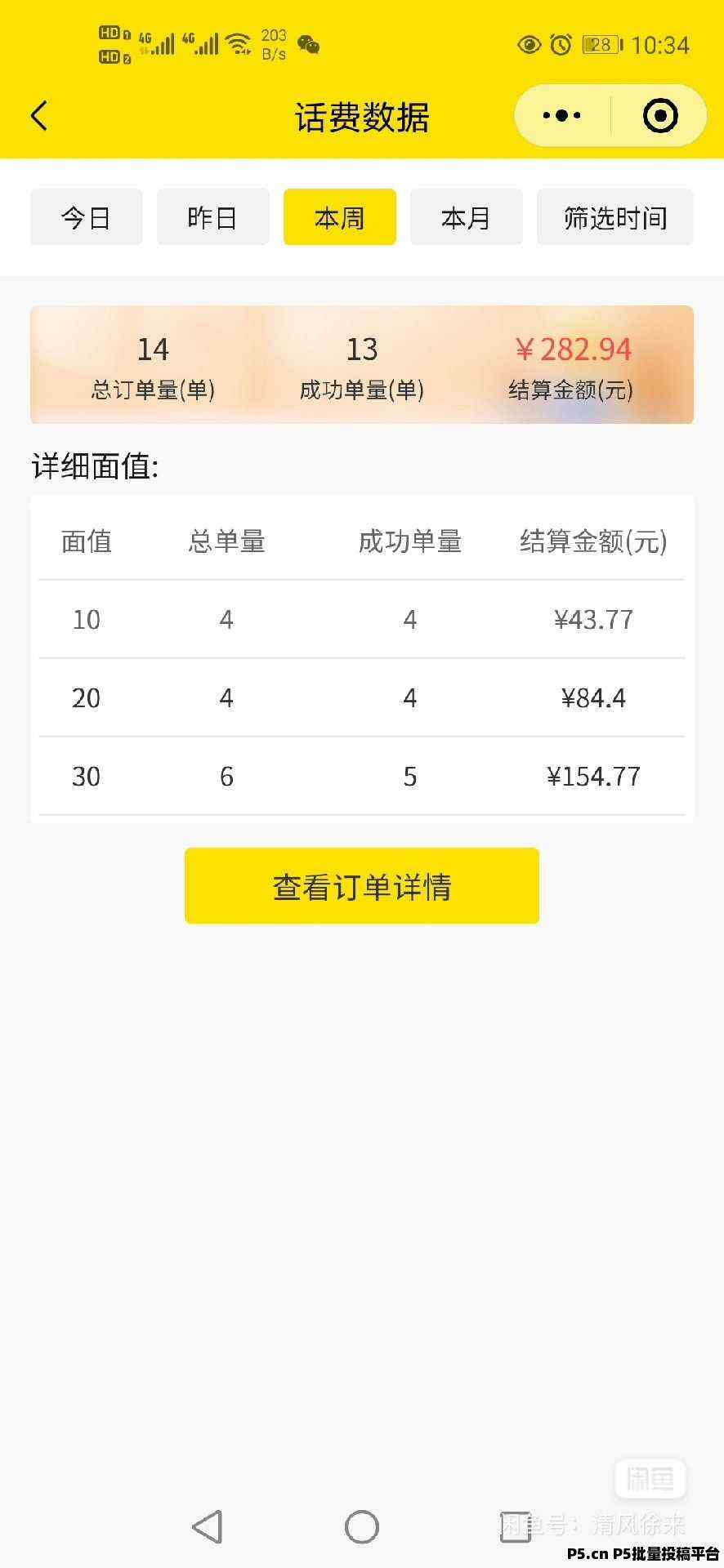
Task: Open the 筛选时间 date filter
Action: pyautogui.click(x=615, y=217)
